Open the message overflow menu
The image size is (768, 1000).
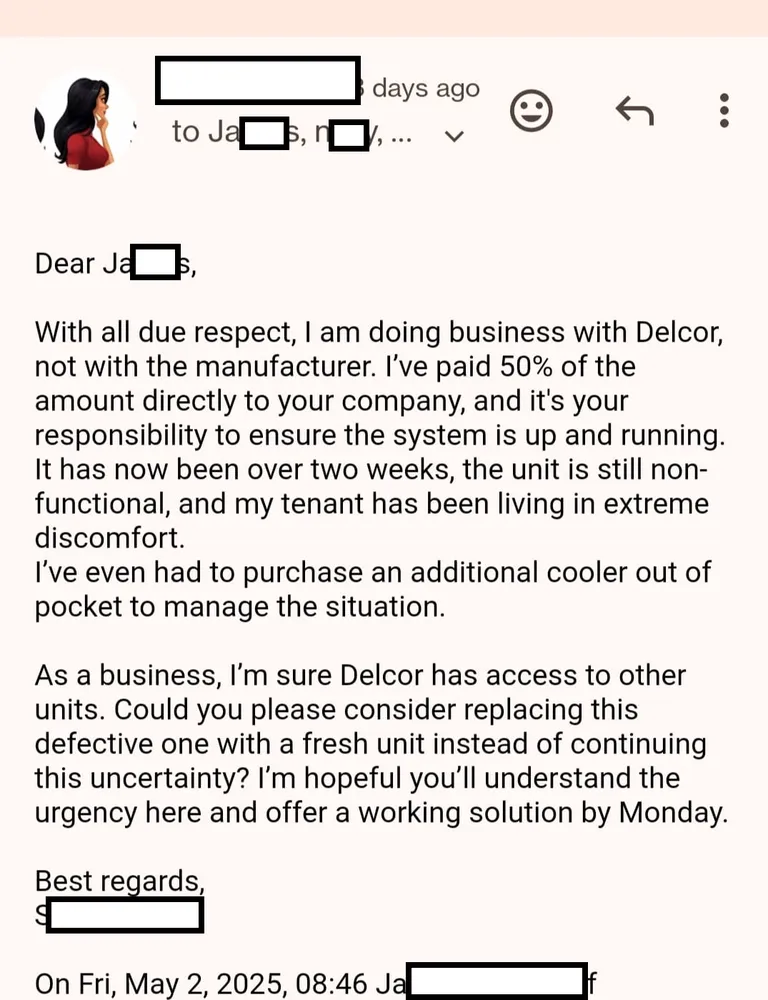(x=724, y=110)
